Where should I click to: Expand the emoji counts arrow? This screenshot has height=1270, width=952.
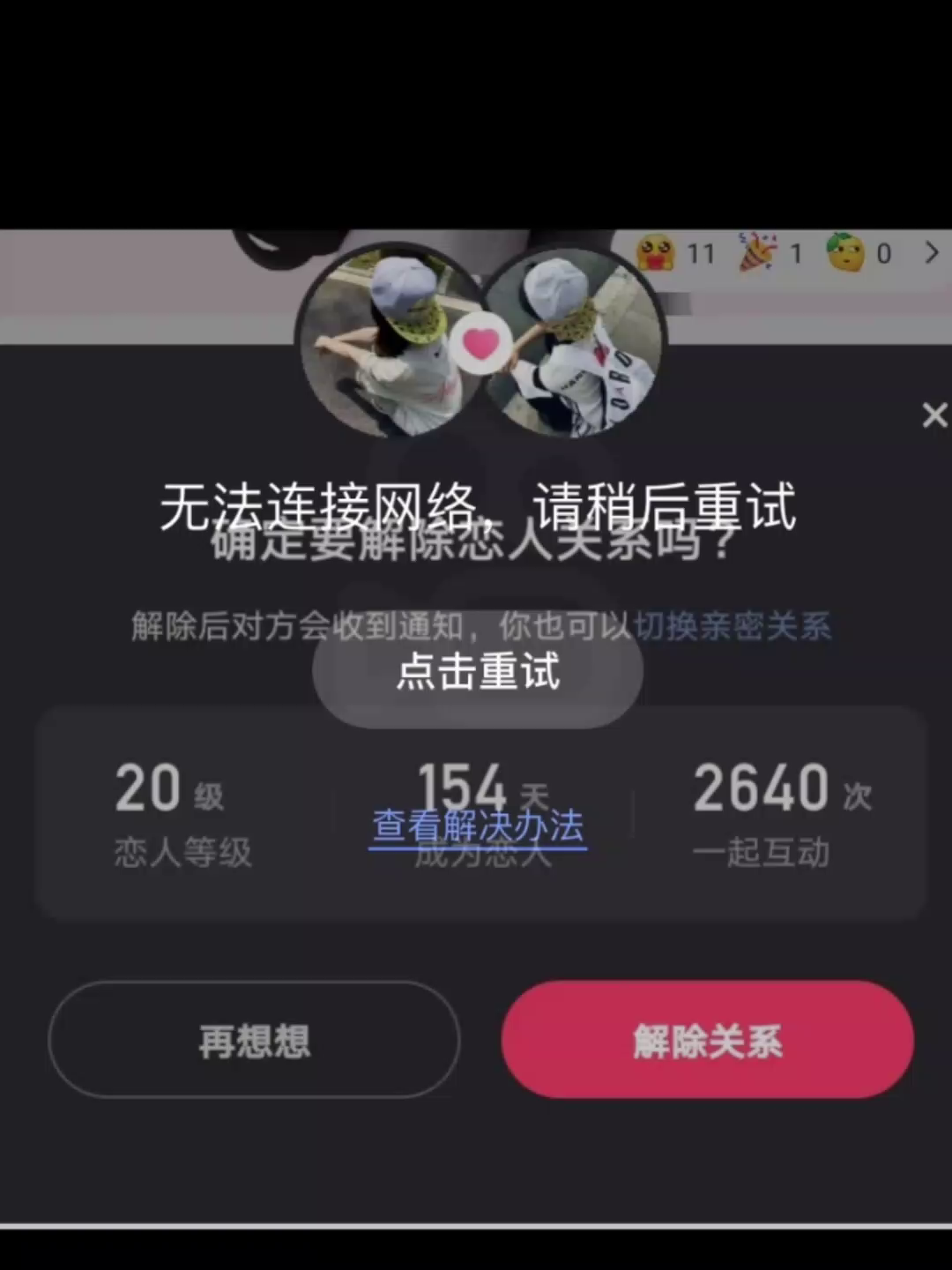(x=931, y=253)
